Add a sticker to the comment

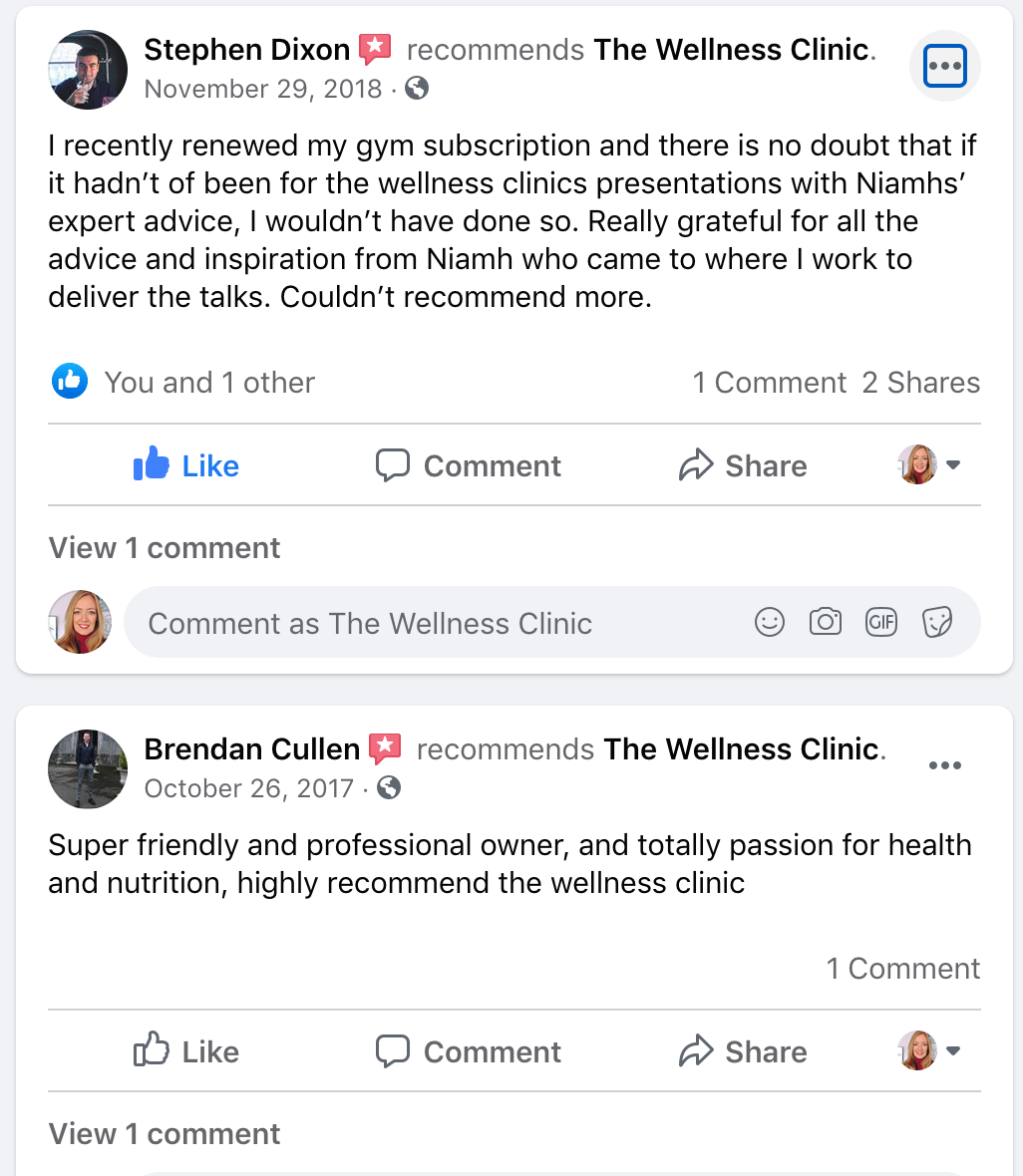click(x=936, y=623)
